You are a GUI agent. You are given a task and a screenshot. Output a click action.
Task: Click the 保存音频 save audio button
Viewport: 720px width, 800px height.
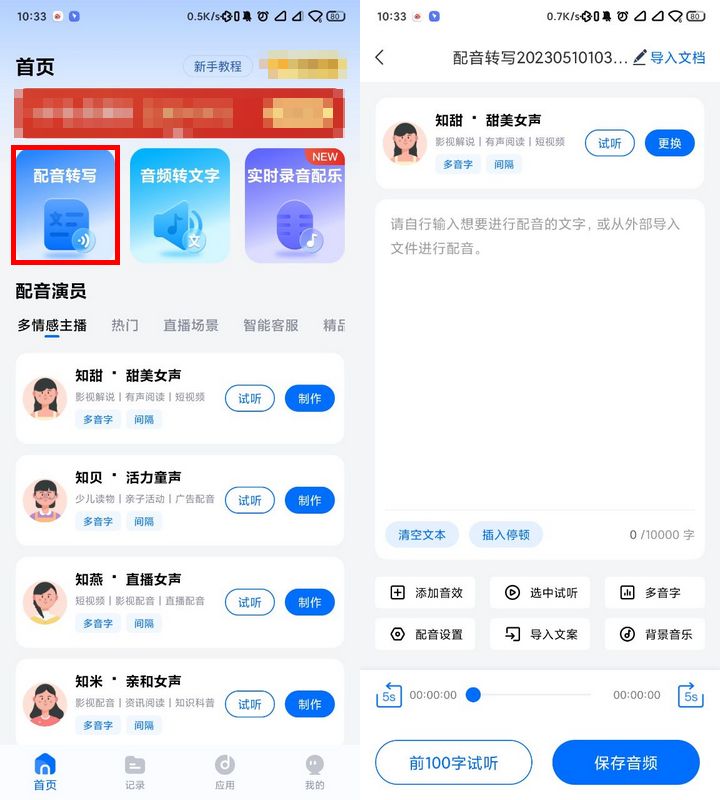(x=625, y=762)
